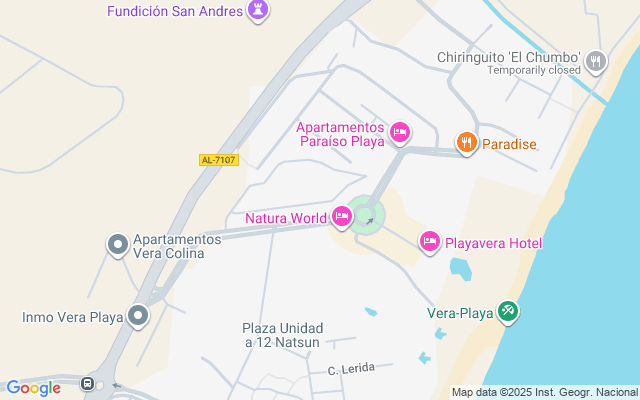Screen dimensions: 640x400
Task: Open the Fundición San Andres landmark pin
Action: [260, 11]
